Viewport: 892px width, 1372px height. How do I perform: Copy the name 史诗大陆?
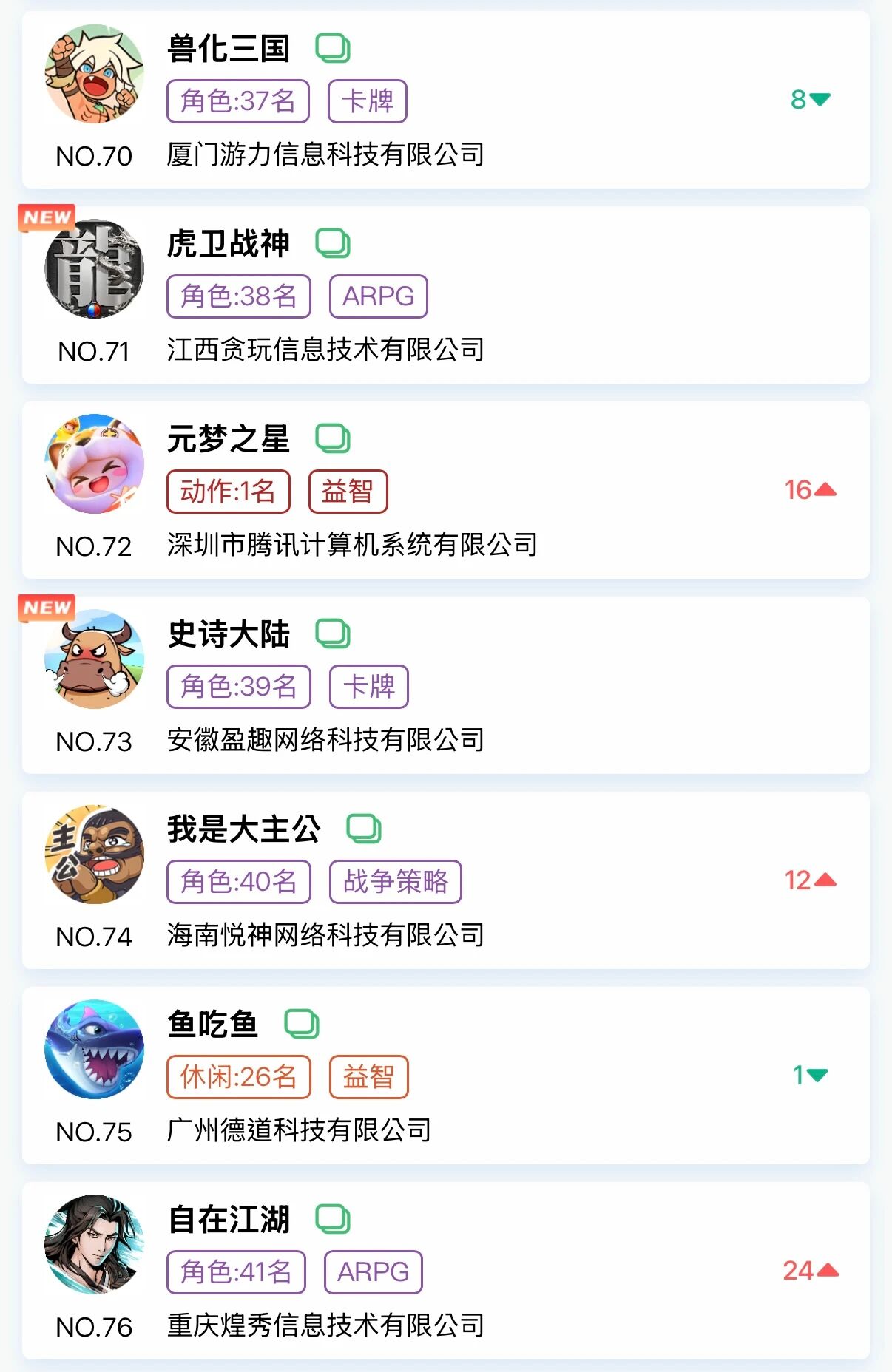click(x=333, y=634)
